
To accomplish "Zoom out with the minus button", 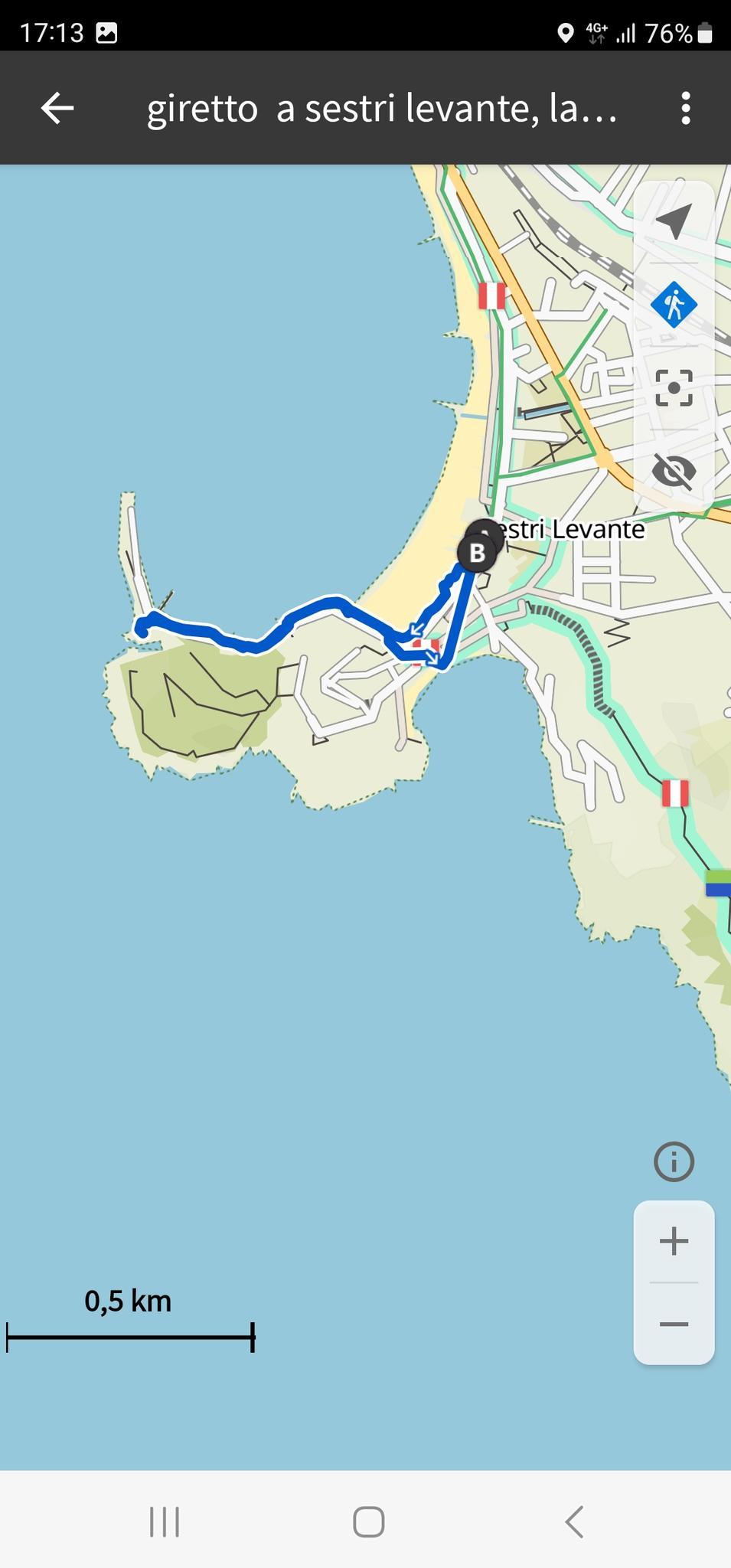I will click(674, 1324).
